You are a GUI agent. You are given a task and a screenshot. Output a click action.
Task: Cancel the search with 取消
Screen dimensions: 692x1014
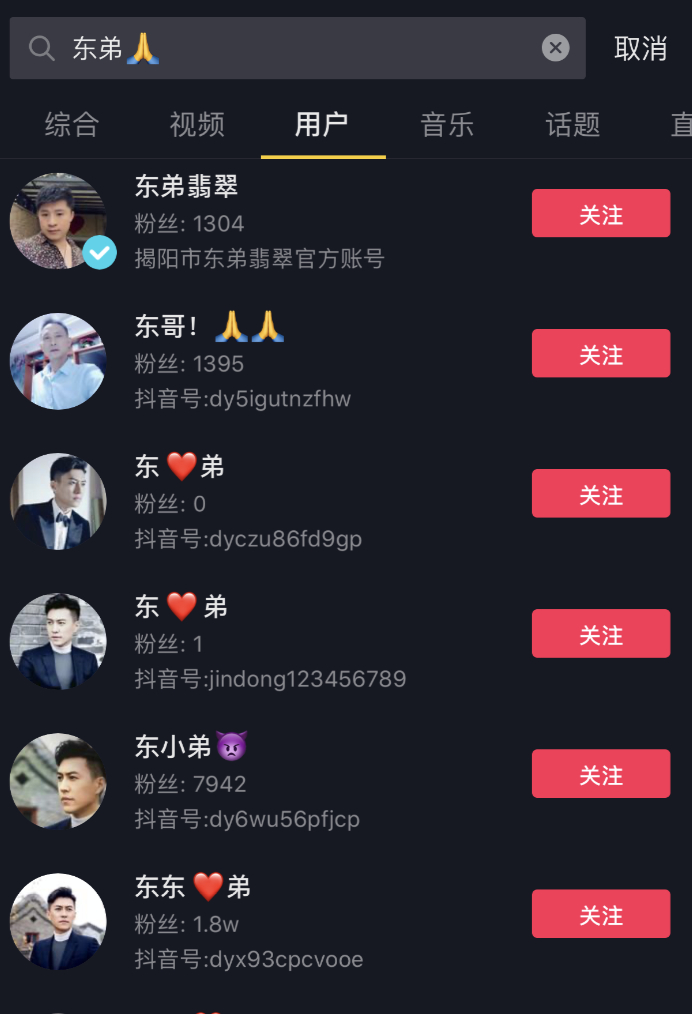point(640,48)
